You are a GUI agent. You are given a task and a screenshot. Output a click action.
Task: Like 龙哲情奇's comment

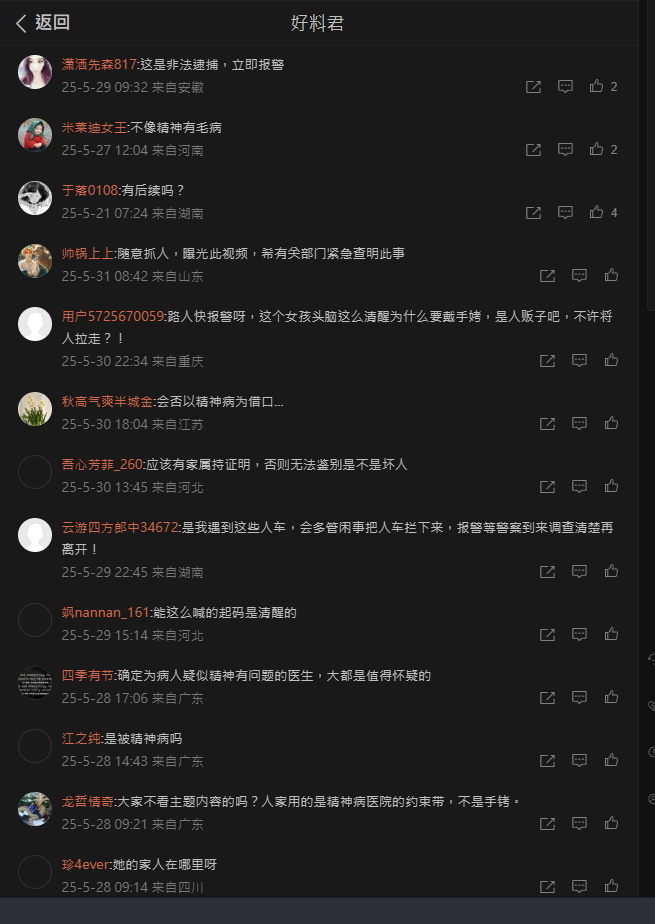611,824
